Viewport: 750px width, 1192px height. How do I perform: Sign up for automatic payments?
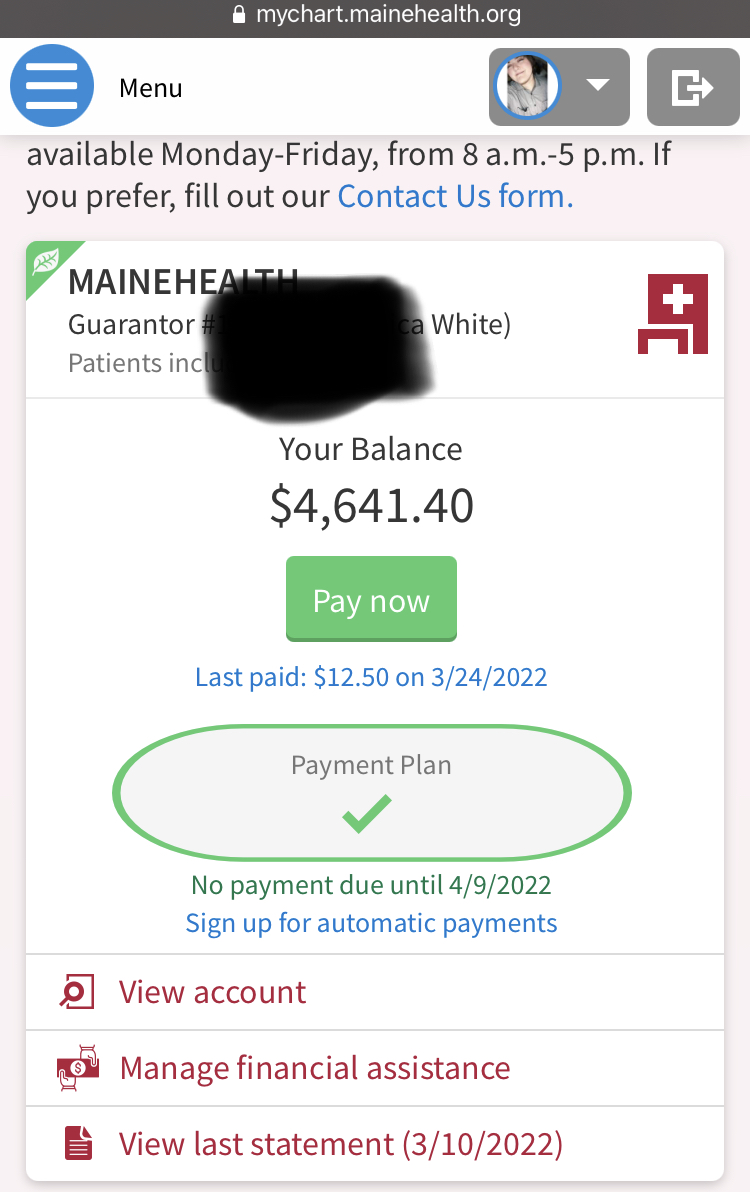[x=371, y=922]
